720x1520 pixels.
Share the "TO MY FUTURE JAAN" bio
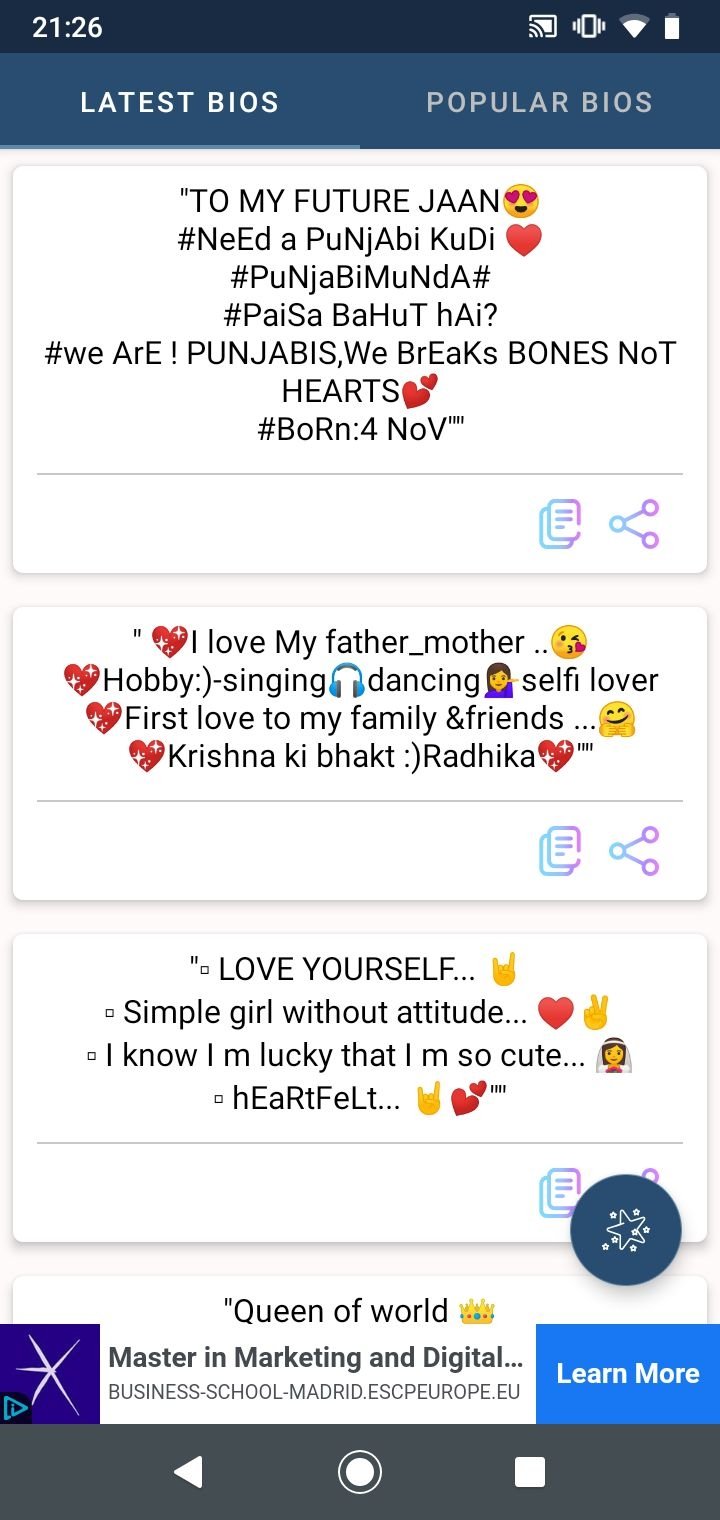634,524
